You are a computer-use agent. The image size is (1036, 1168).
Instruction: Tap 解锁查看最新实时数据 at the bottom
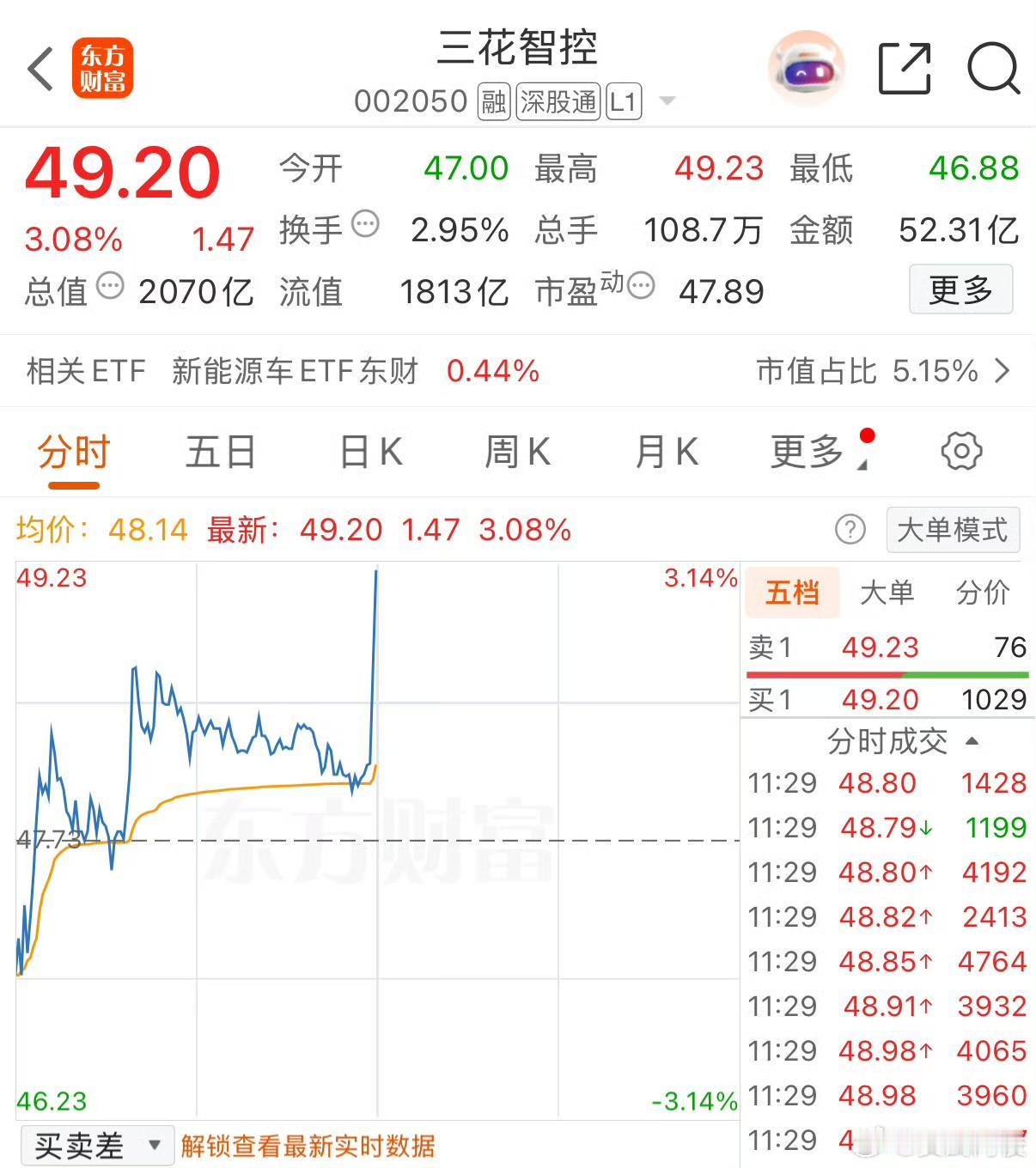pos(307,1145)
